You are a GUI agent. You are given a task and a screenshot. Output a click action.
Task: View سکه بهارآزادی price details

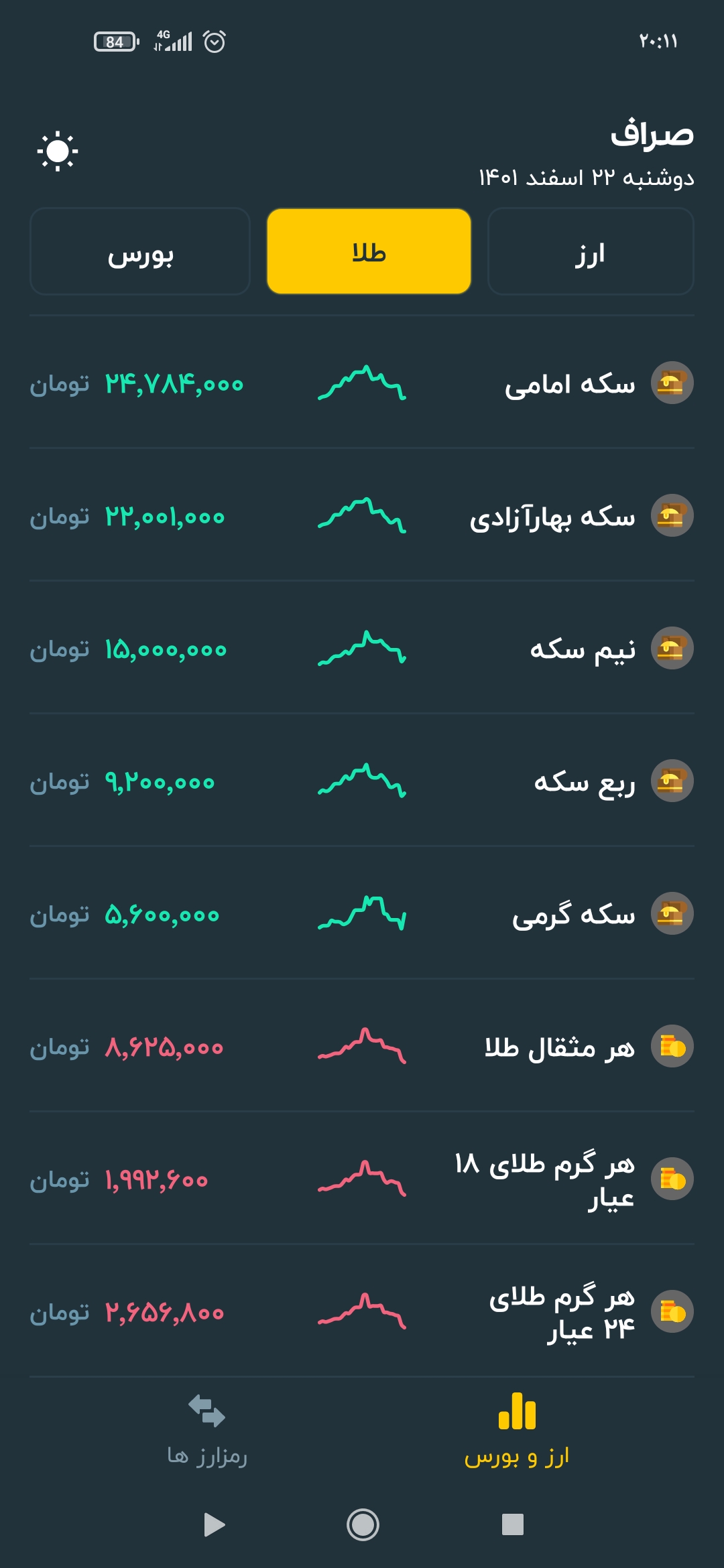pos(362,516)
